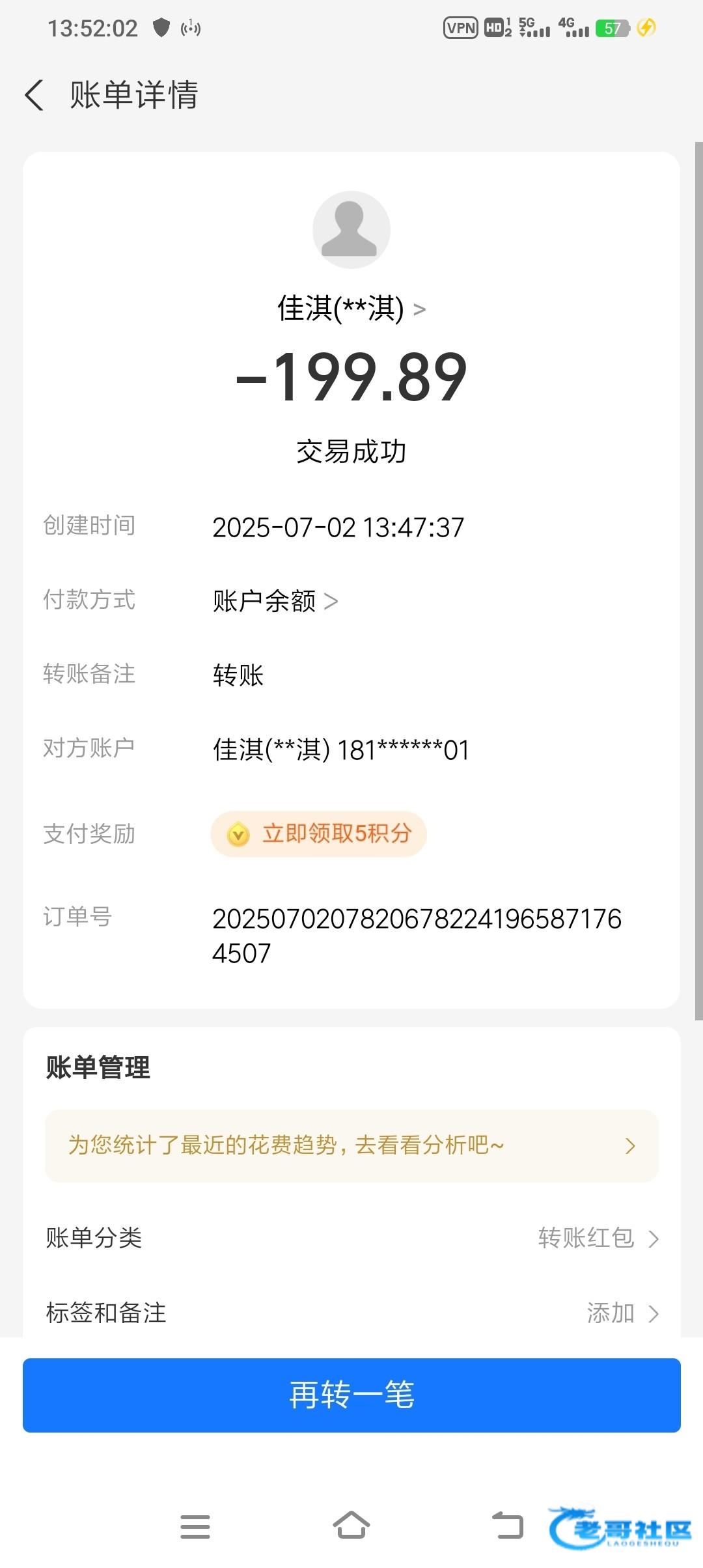Go back from 账单详情 page

tap(34, 95)
